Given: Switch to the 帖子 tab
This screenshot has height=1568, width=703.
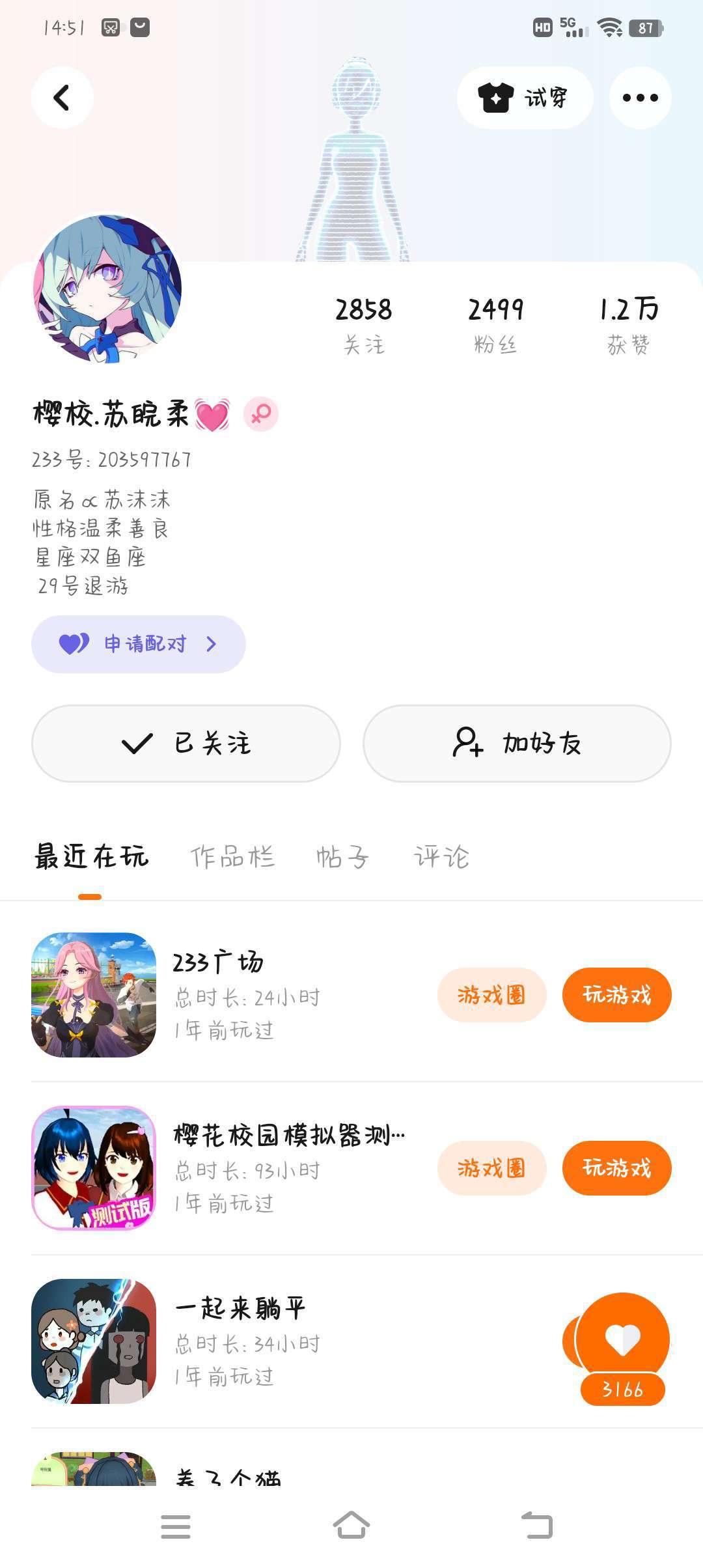Looking at the screenshot, I should (342, 857).
